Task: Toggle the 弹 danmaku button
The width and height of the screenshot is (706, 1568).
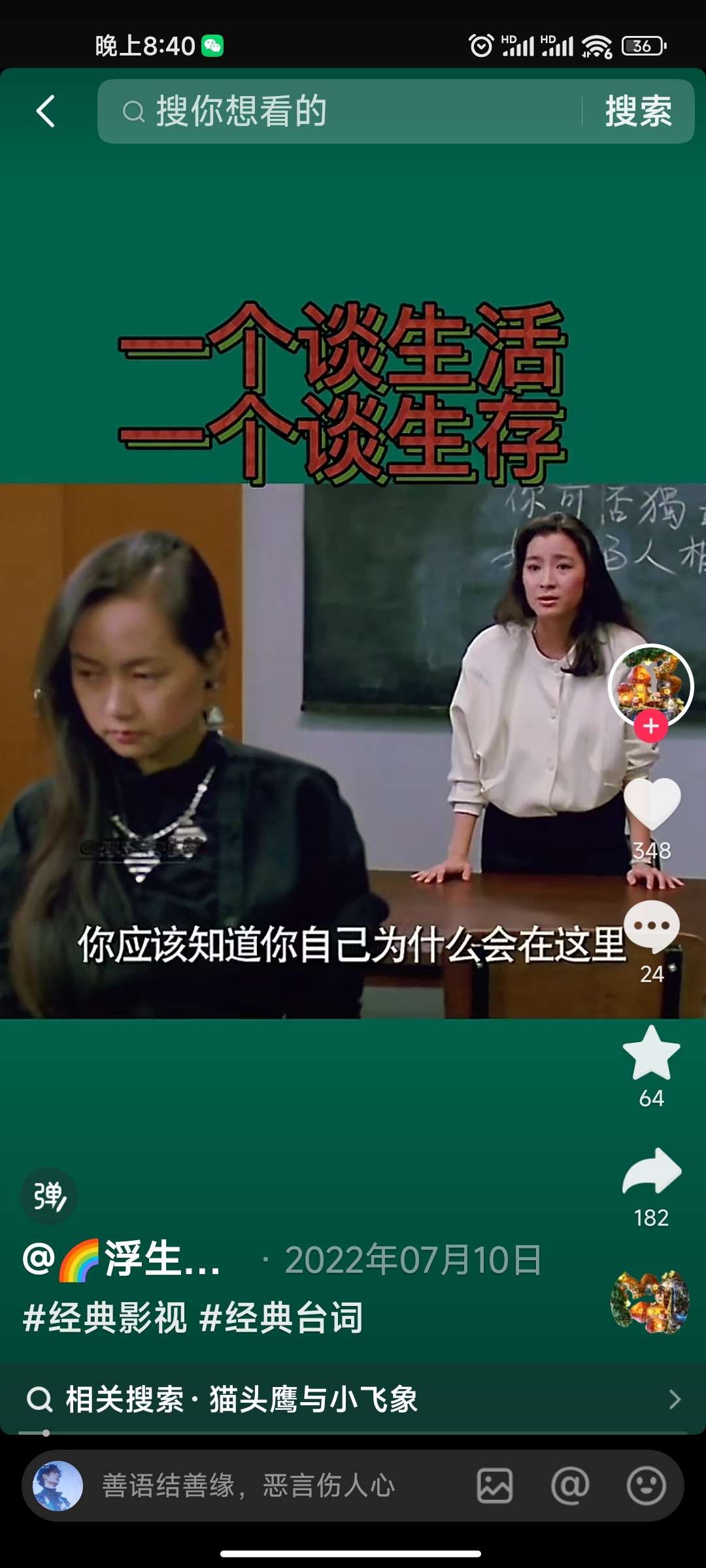Action: click(49, 1196)
